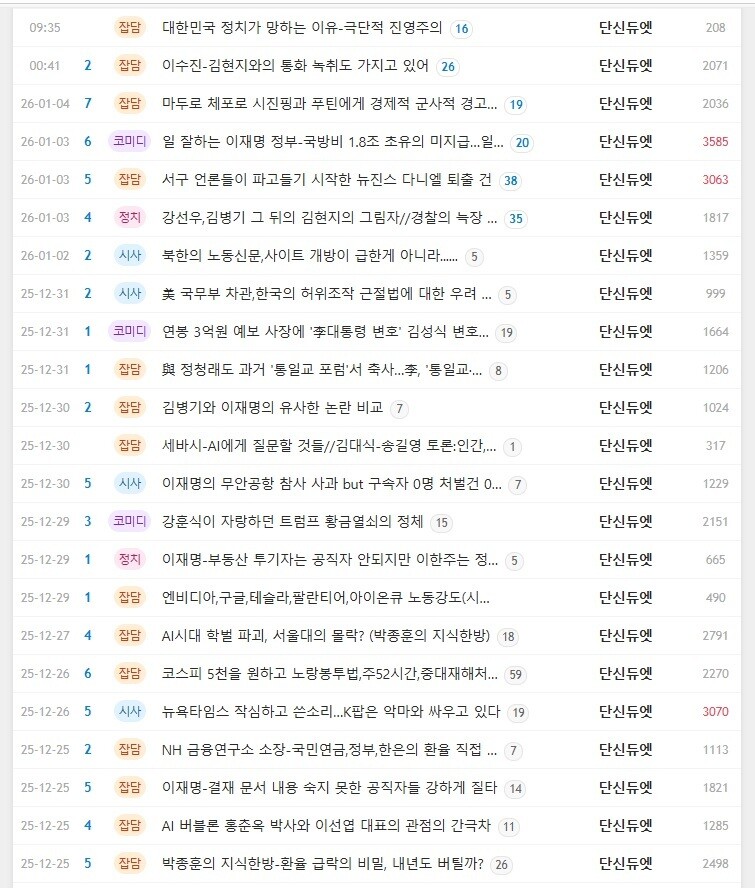The height and width of the screenshot is (888, 755).
Task: Open post about 마두로 체포로 시진핑과 푸틴
Action: (x=330, y=104)
